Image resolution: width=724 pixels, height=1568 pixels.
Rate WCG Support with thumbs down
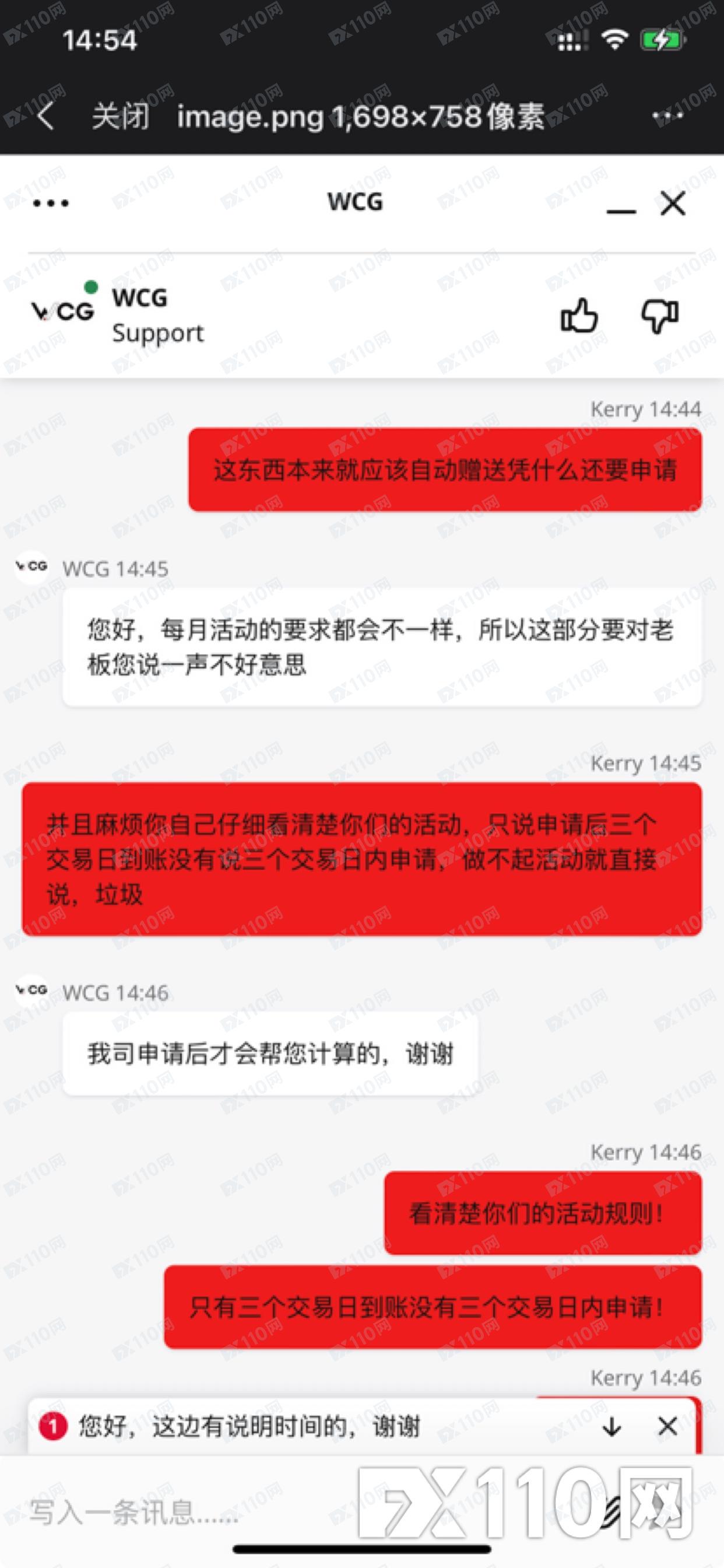(x=659, y=316)
